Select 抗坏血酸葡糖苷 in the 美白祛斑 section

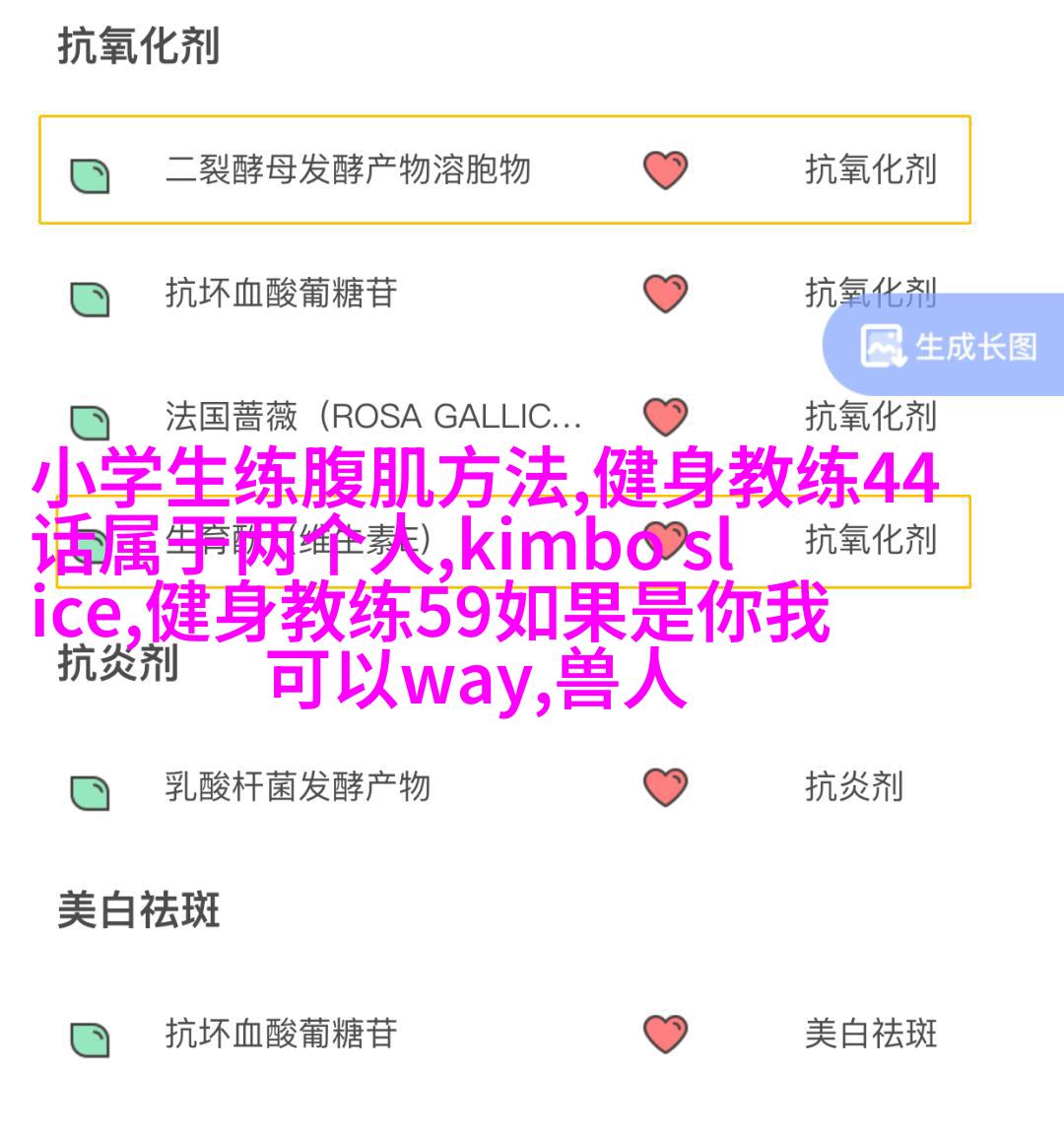pos(281,1034)
